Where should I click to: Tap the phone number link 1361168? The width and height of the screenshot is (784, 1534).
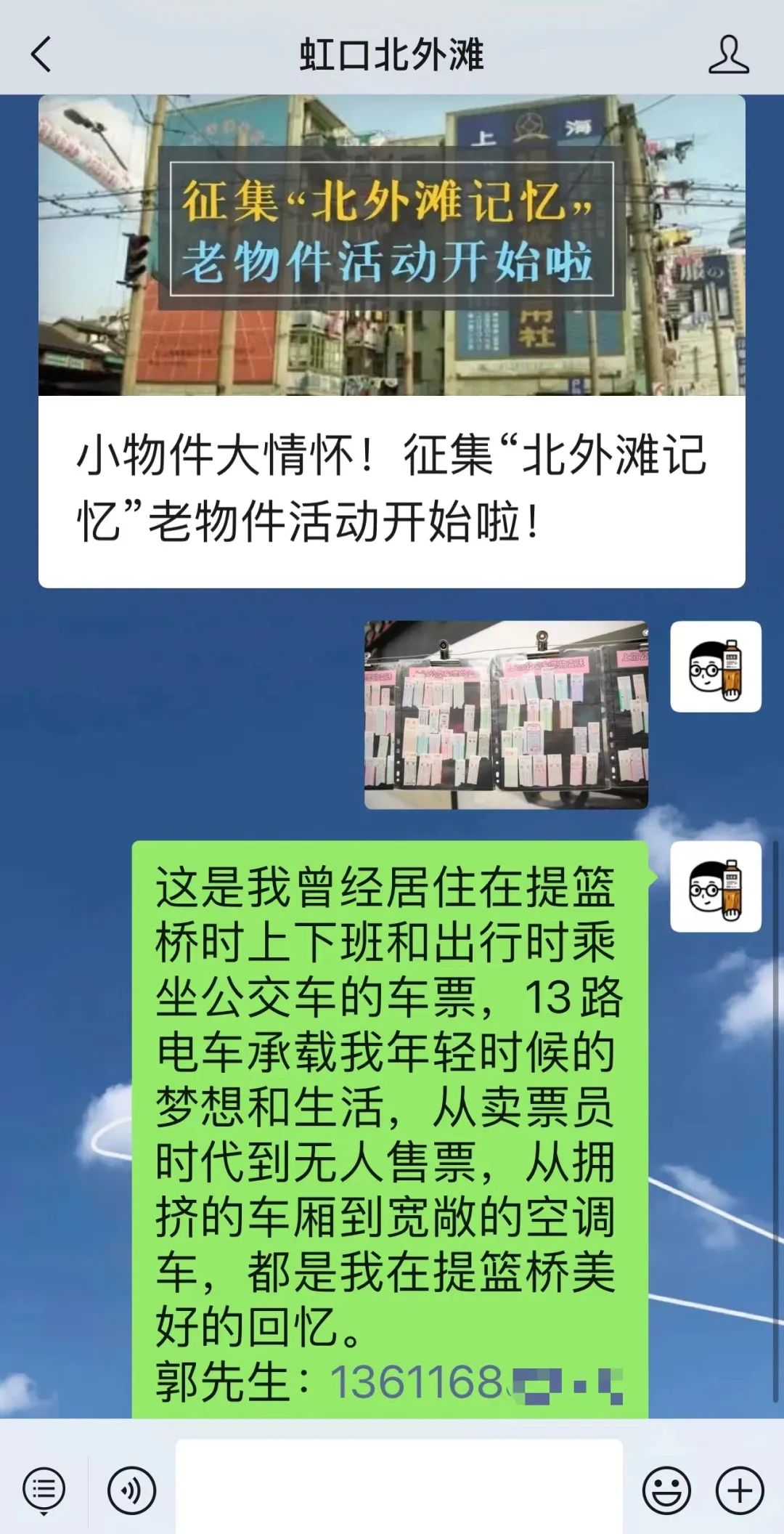[x=417, y=1381]
